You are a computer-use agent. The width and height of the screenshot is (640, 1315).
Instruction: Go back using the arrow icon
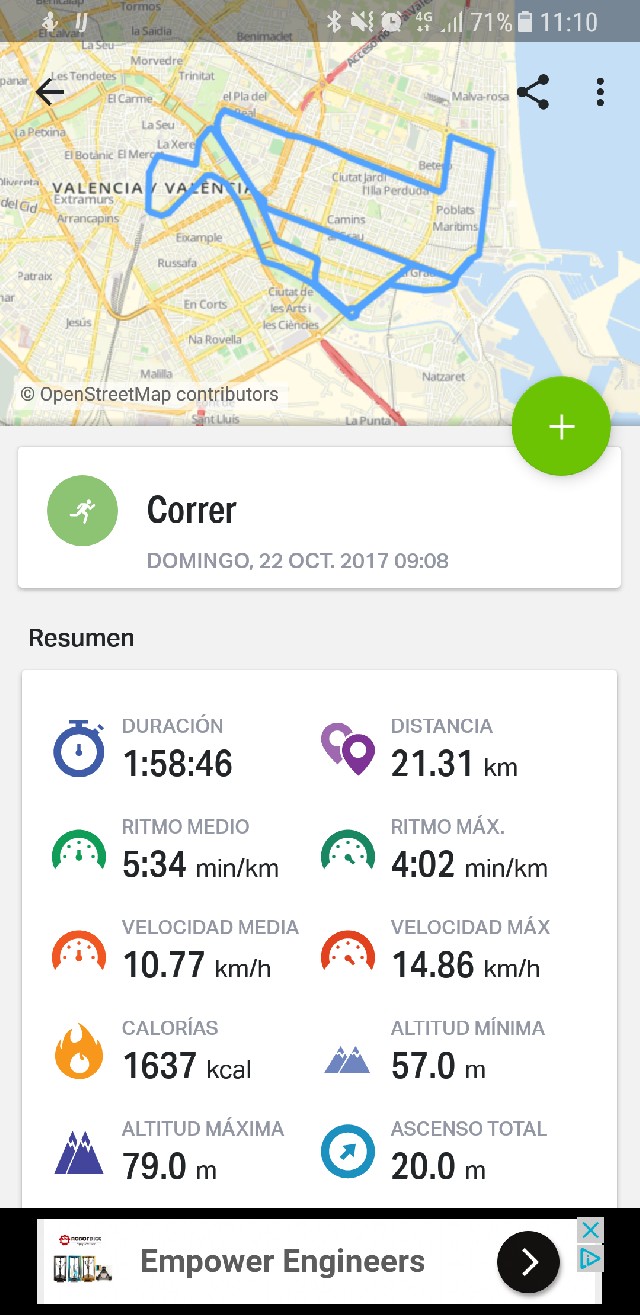(49, 93)
